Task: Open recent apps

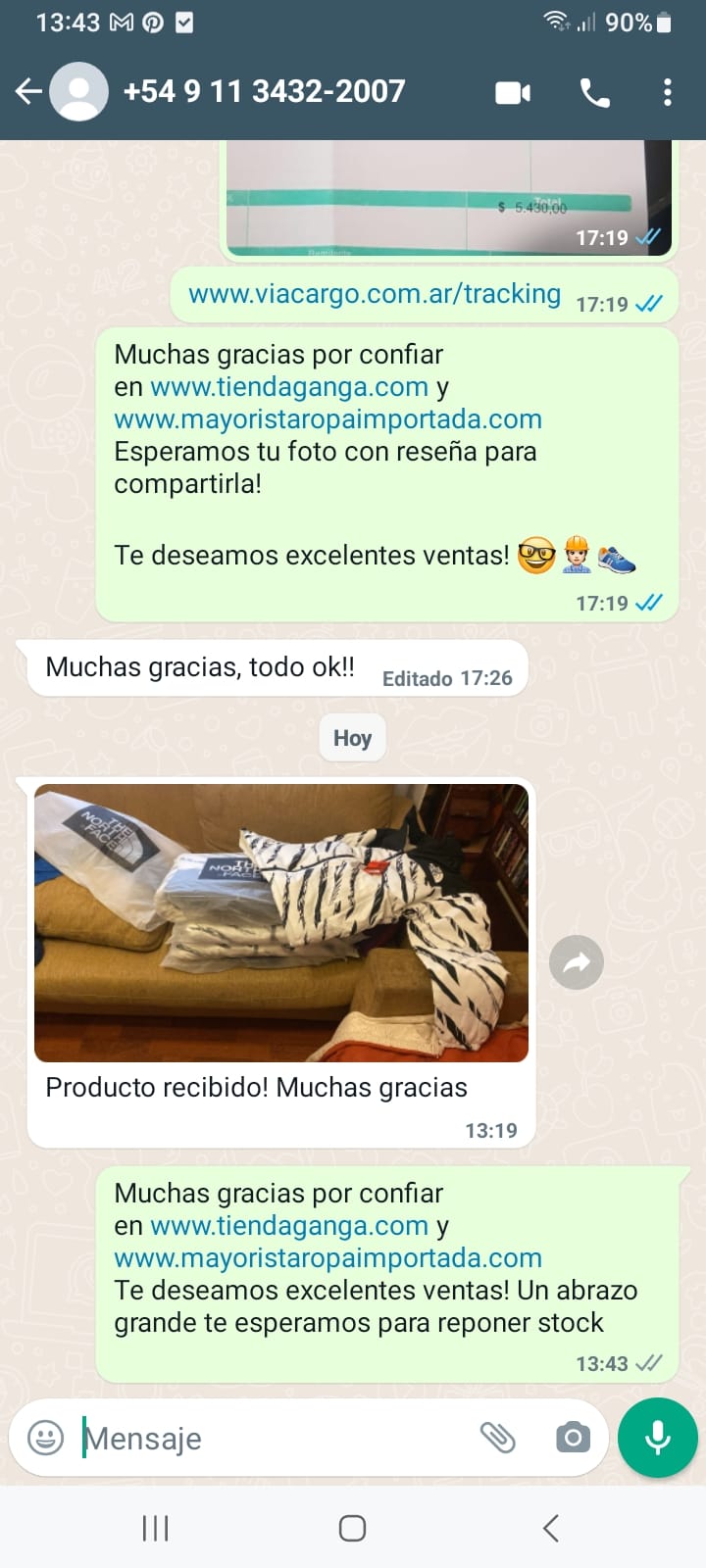Action: pyautogui.click(x=156, y=1528)
